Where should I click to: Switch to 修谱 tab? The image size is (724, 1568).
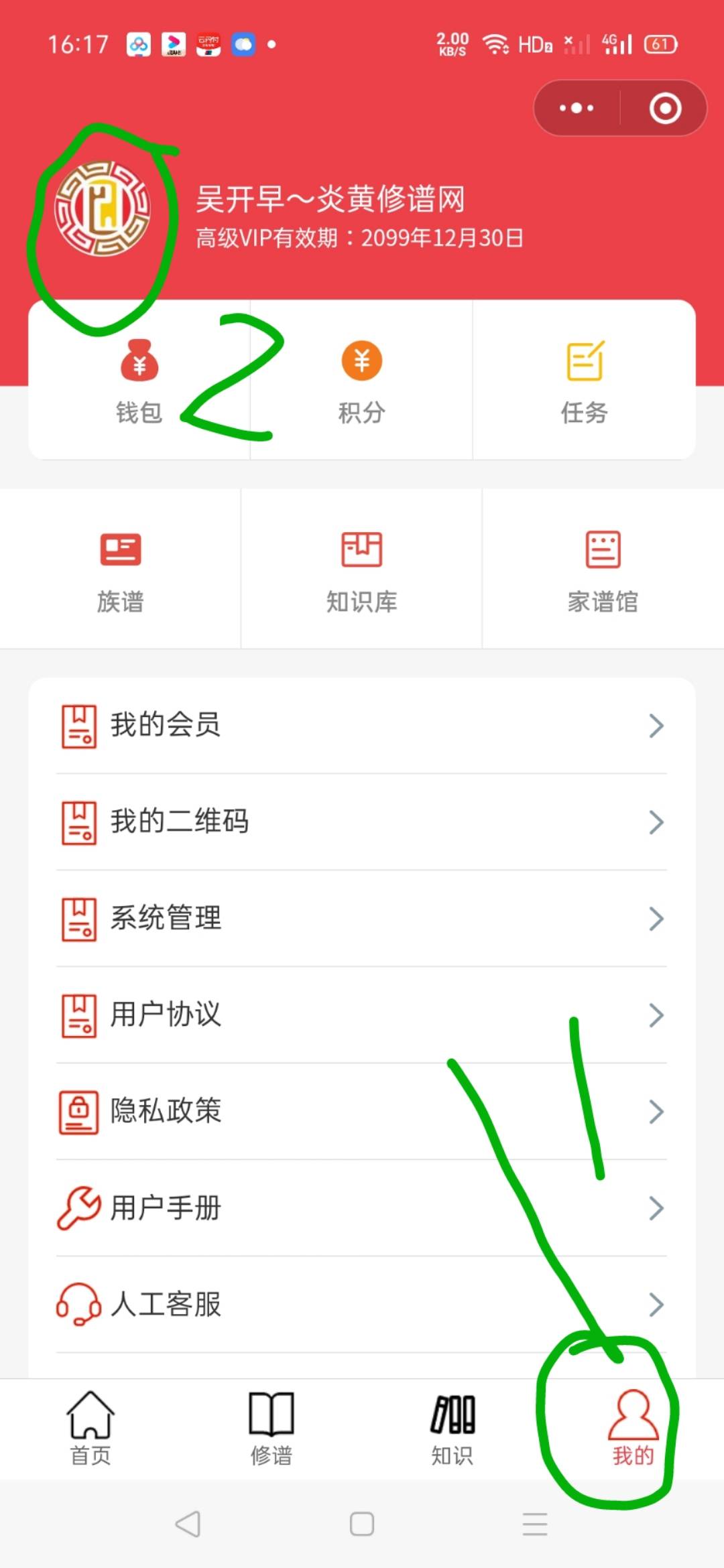[x=271, y=1429]
